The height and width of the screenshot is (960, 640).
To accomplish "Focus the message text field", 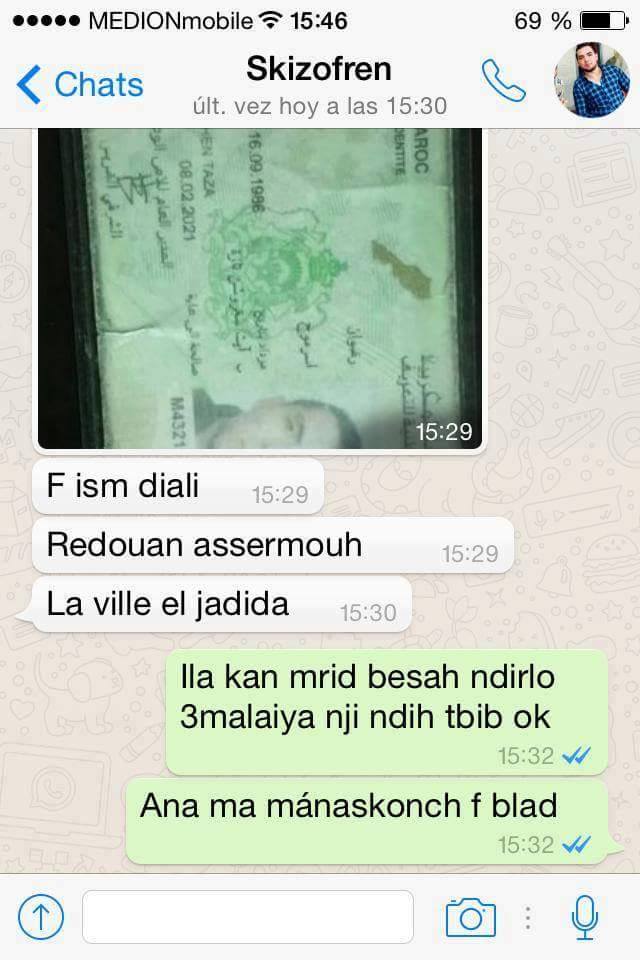I will pyautogui.click(x=247, y=917).
